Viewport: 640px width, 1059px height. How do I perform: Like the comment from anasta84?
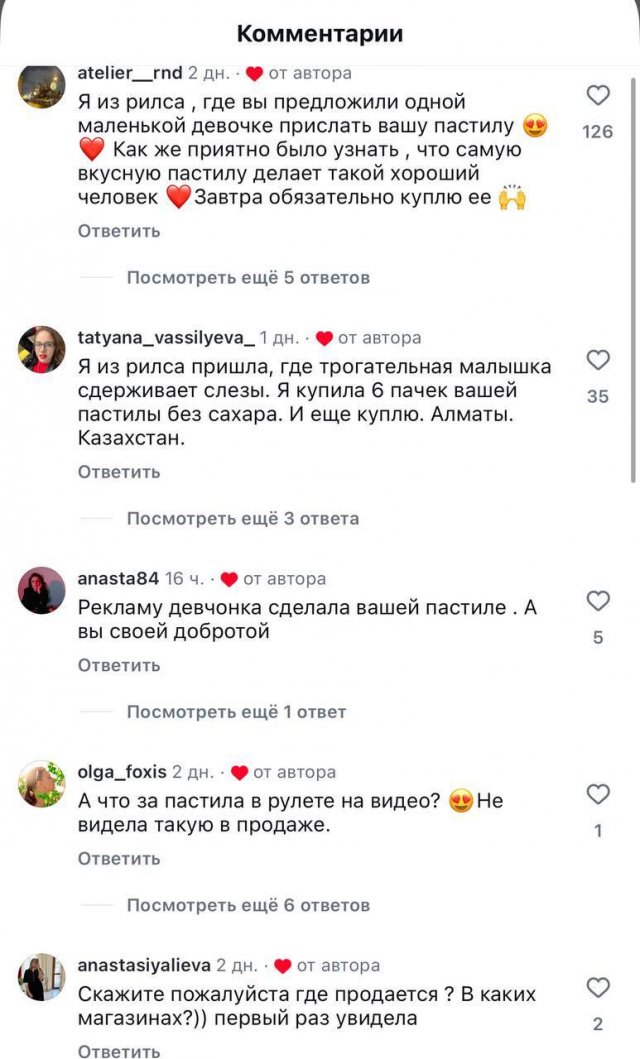pos(597,601)
